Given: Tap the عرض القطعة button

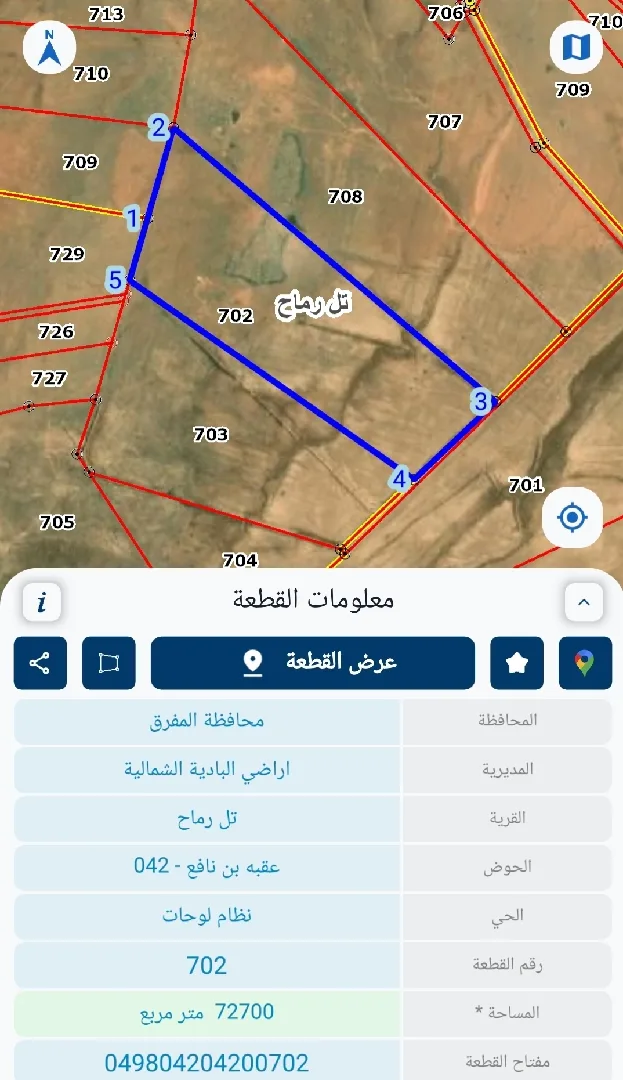Looking at the screenshot, I should pos(312,663).
